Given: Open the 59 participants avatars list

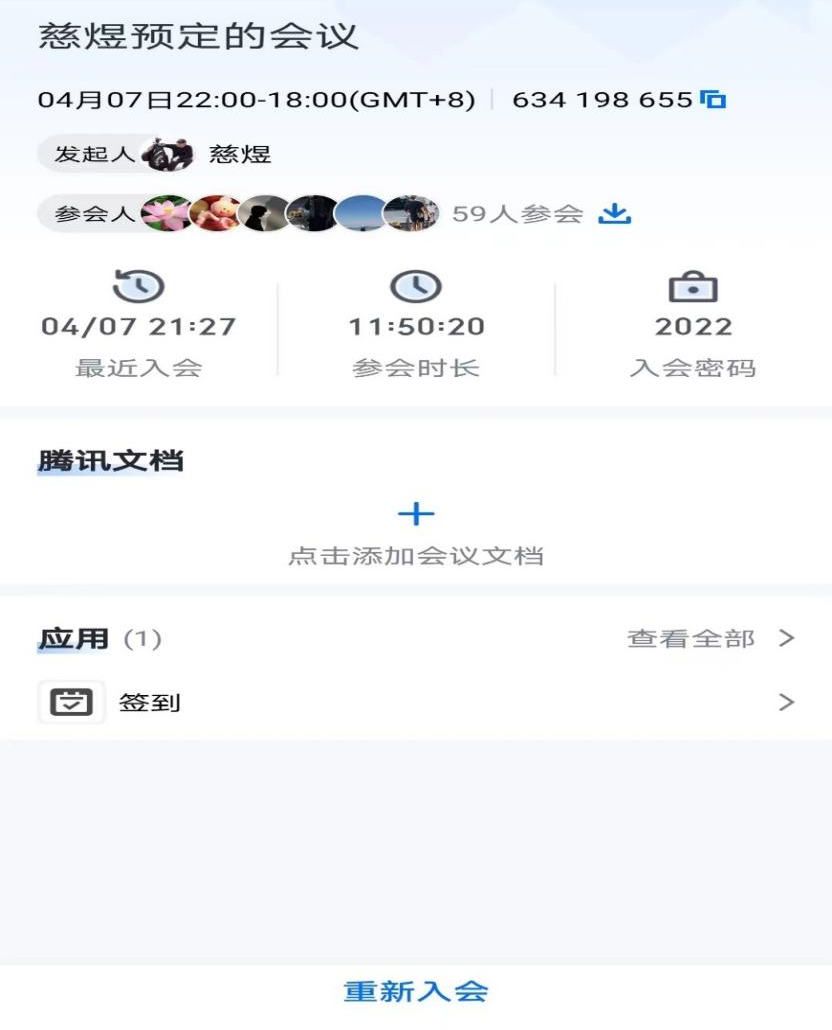Looking at the screenshot, I should pyautogui.click(x=290, y=214).
